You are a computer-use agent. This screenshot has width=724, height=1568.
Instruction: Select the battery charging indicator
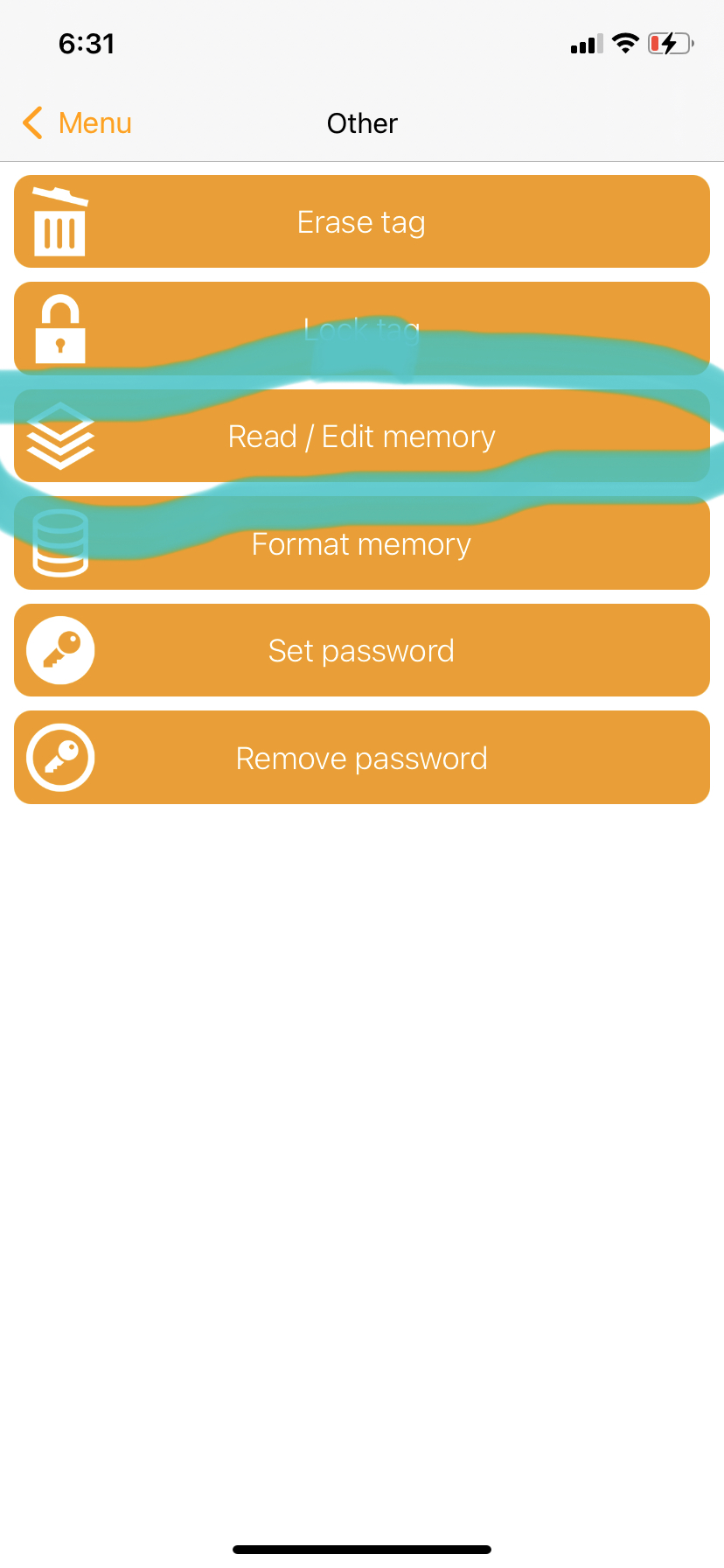click(670, 44)
